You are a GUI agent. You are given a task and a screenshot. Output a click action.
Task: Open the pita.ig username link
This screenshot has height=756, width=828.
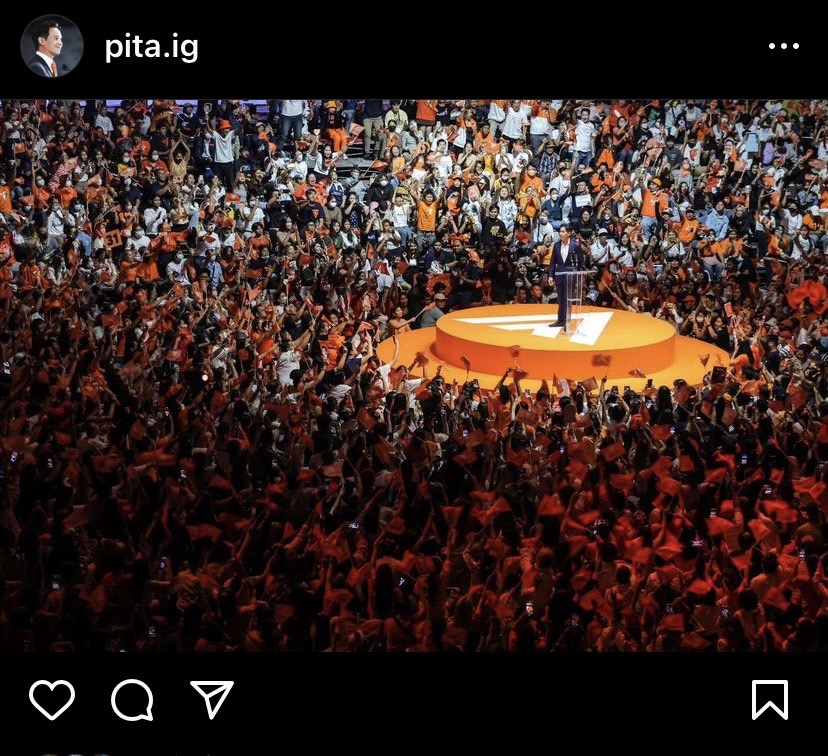pos(152,47)
